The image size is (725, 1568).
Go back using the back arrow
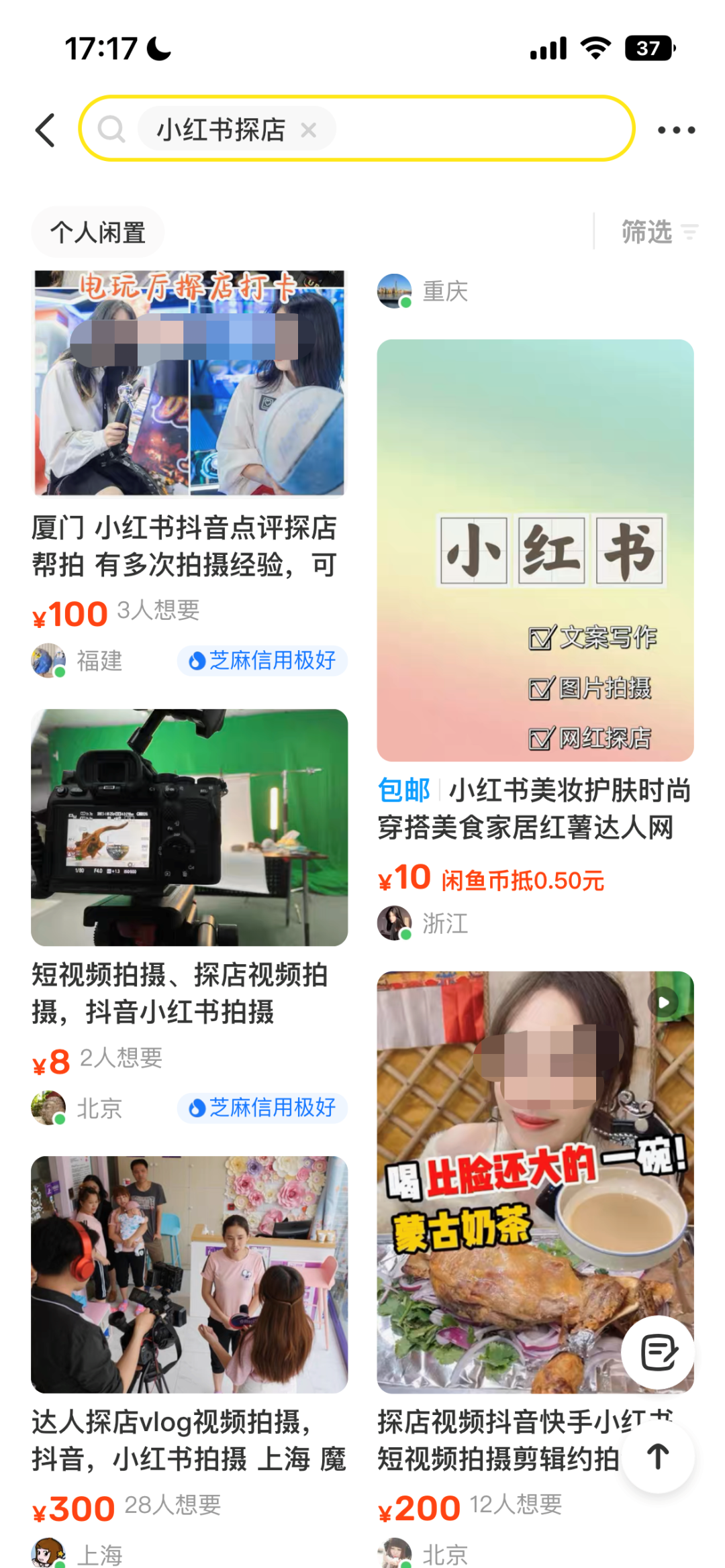[x=46, y=130]
